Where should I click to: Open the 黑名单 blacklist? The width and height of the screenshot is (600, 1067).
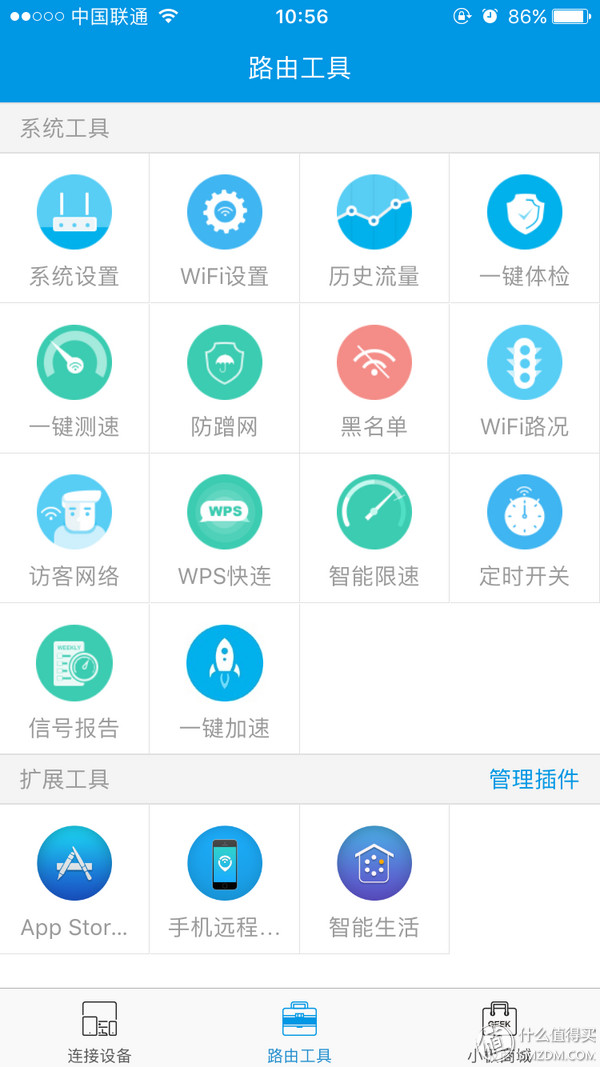click(x=374, y=378)
